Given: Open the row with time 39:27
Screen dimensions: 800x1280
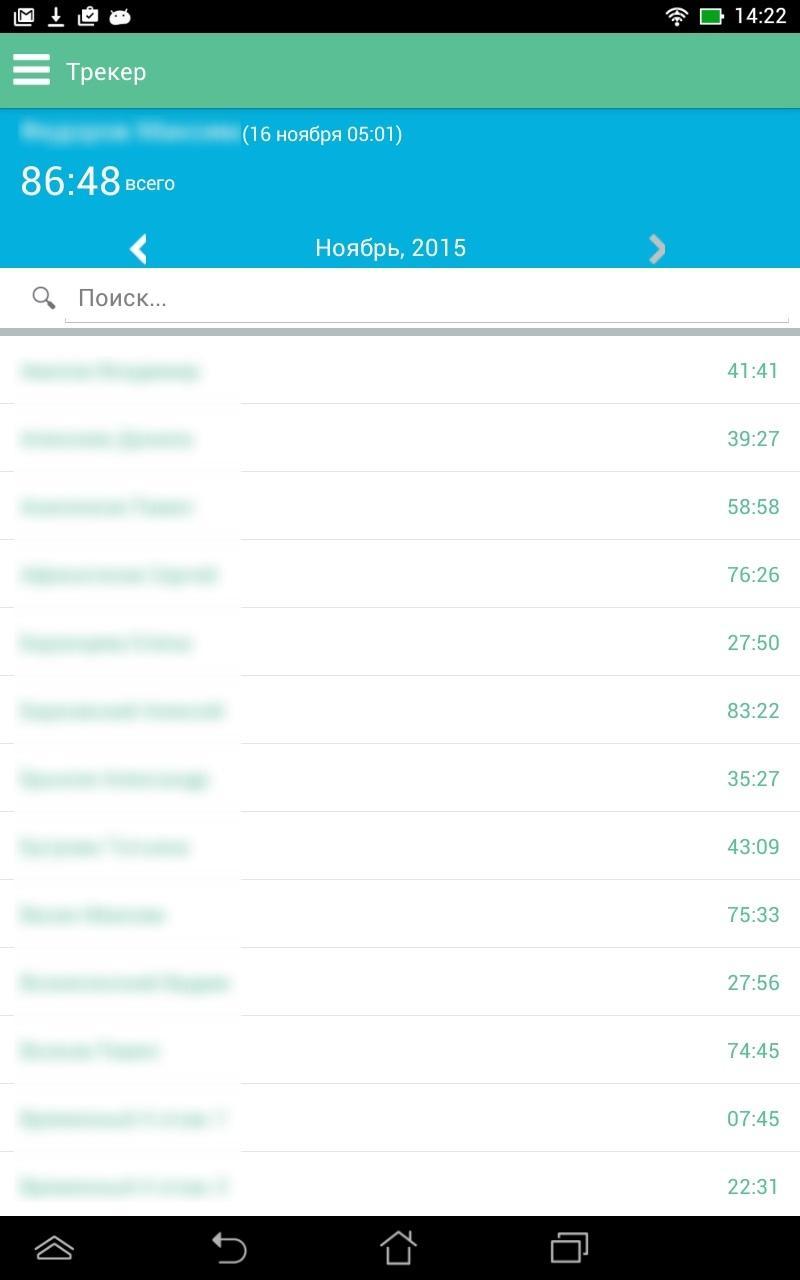Looking at the screenshot, I should tap(400, 439).
